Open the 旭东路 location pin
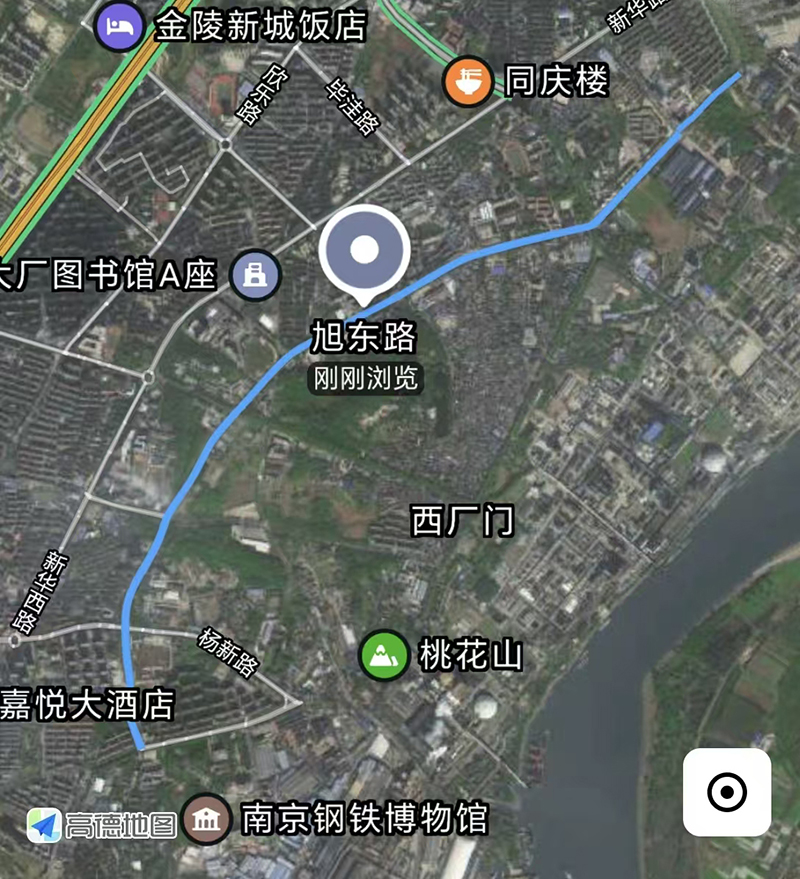The width and height of the screenshot is (800, 879). pos(365,251)
